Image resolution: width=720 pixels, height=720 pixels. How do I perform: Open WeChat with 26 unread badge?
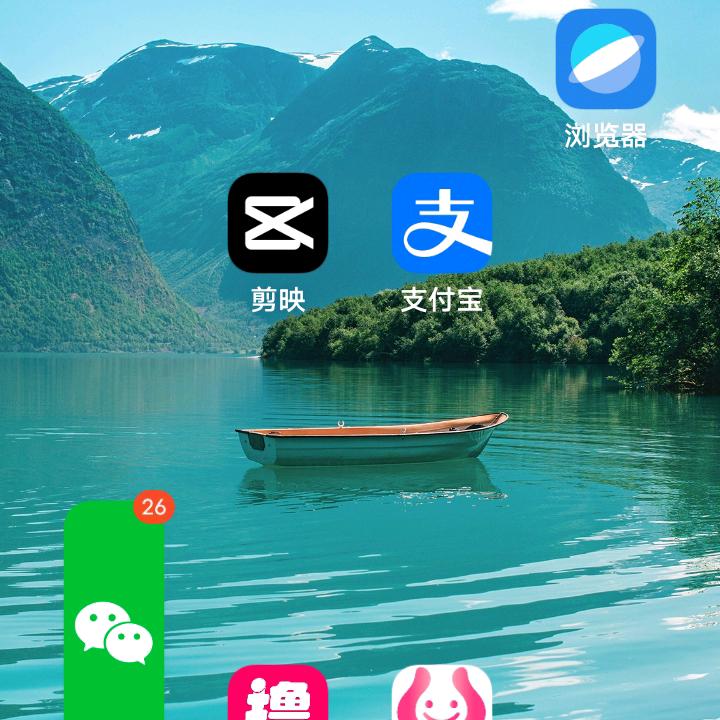coord(114,620)
